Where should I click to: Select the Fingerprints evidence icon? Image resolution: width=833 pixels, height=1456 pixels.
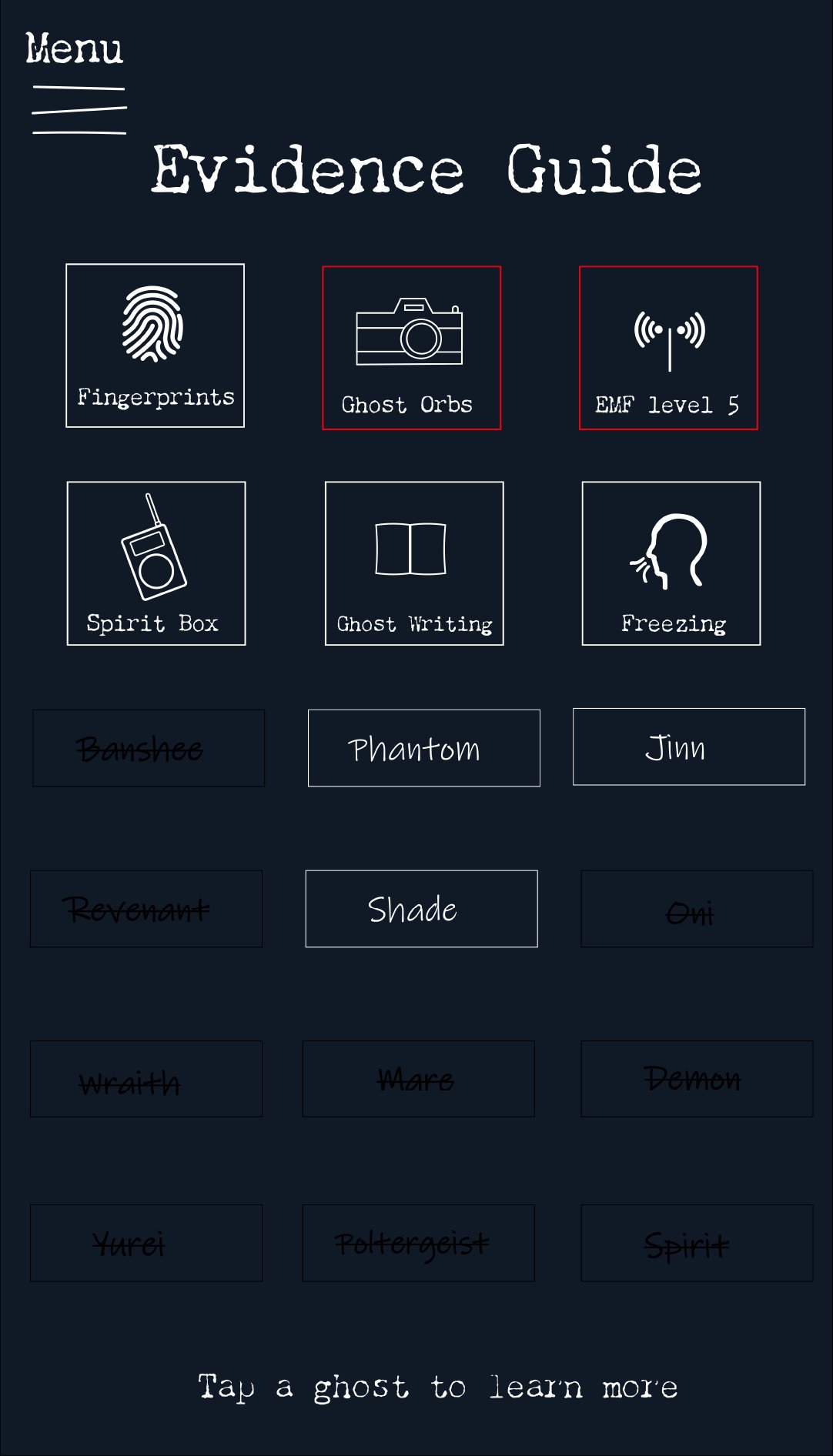click(155, 344)
